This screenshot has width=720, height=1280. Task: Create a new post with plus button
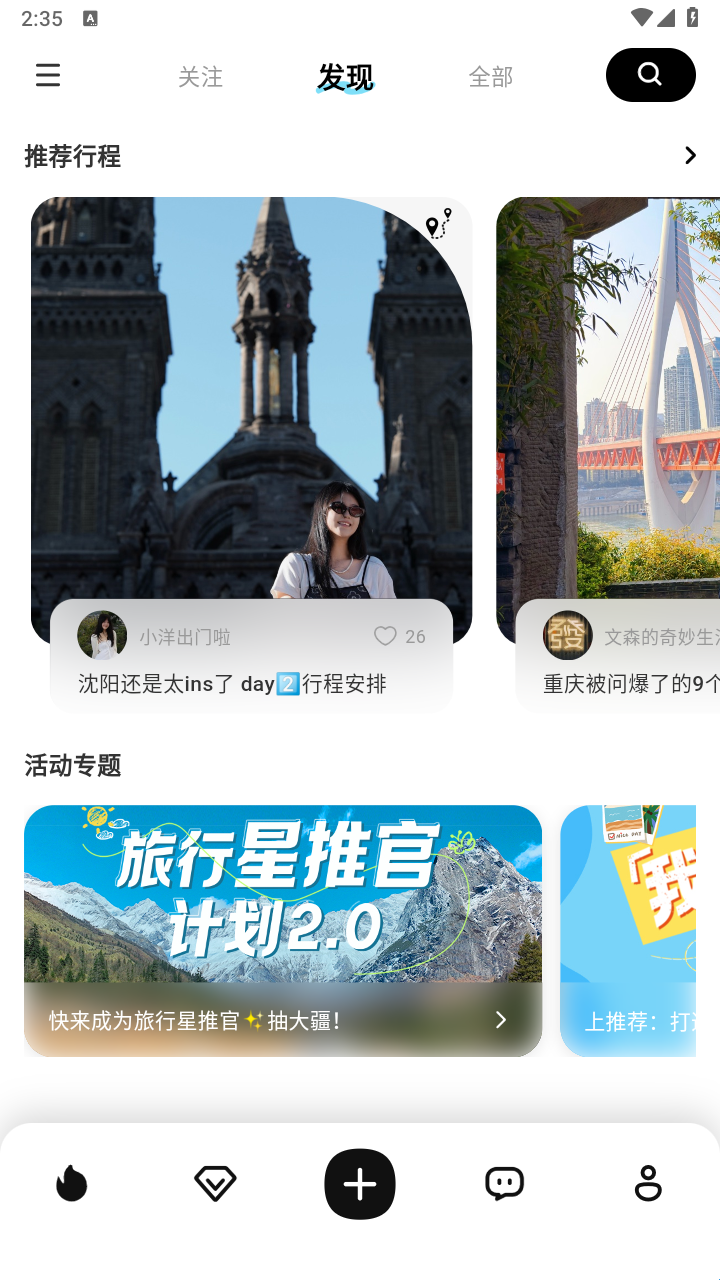pos(360,1184)
